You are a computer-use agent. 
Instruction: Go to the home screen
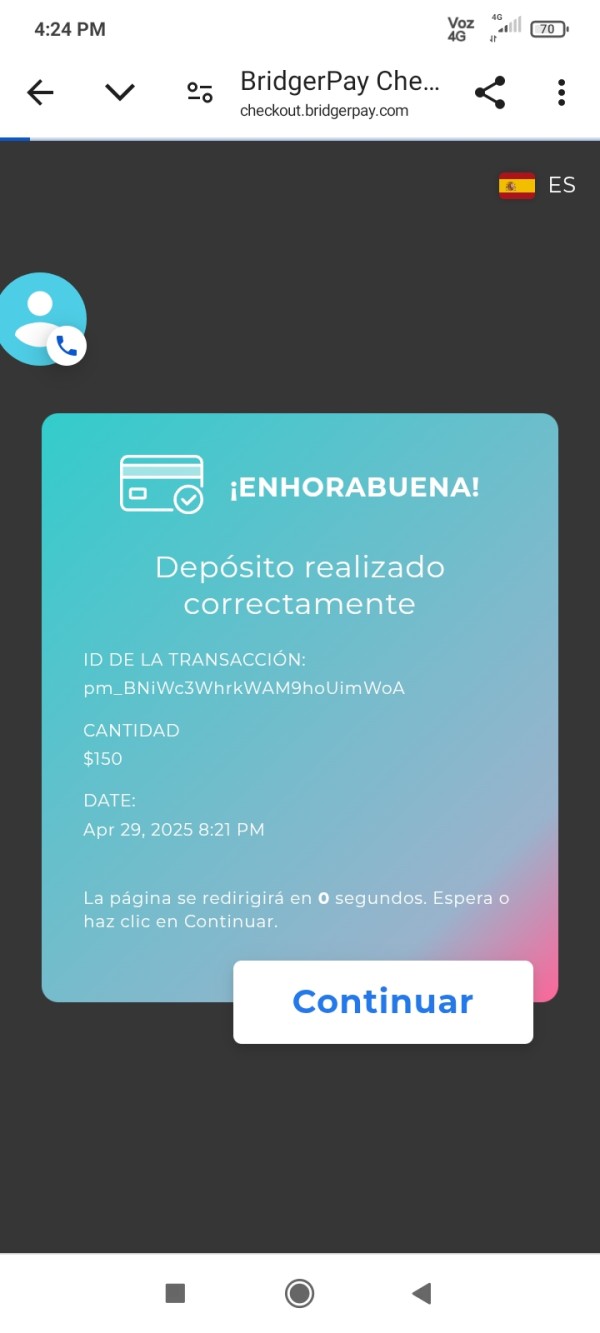pos(299,1293)
